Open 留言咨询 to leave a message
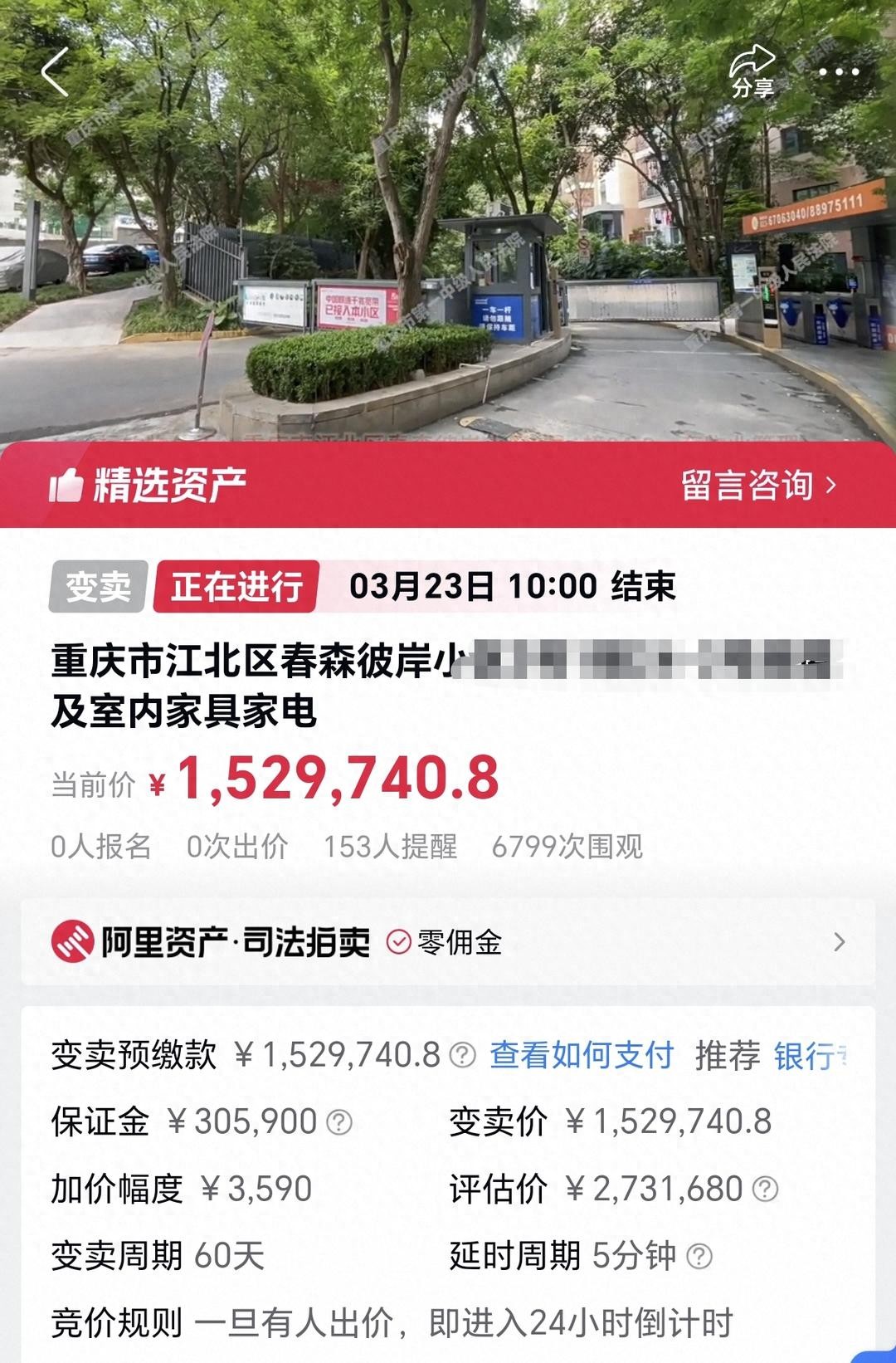This screenshot has height=1363, width=896. point(758,486)
